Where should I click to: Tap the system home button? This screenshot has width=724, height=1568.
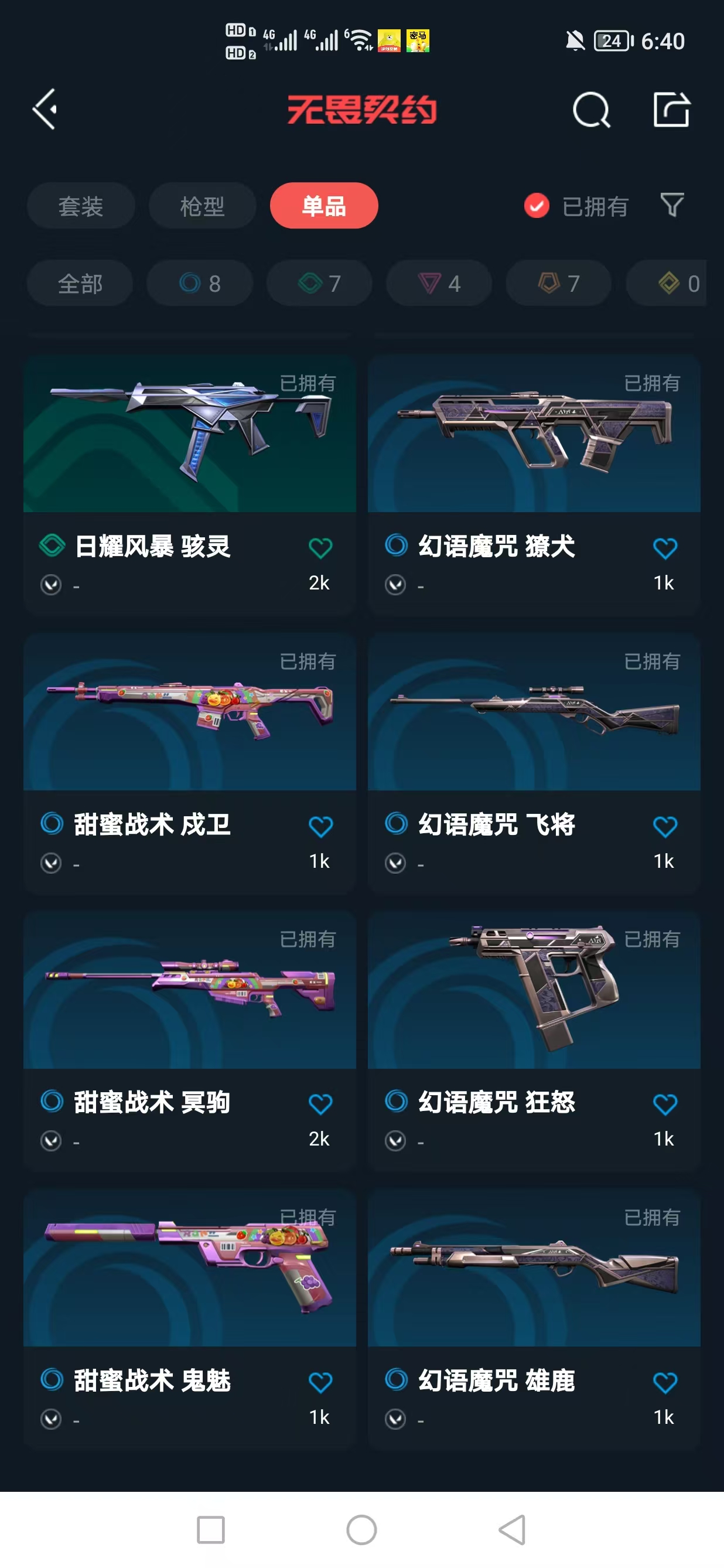pos(361,1530)
